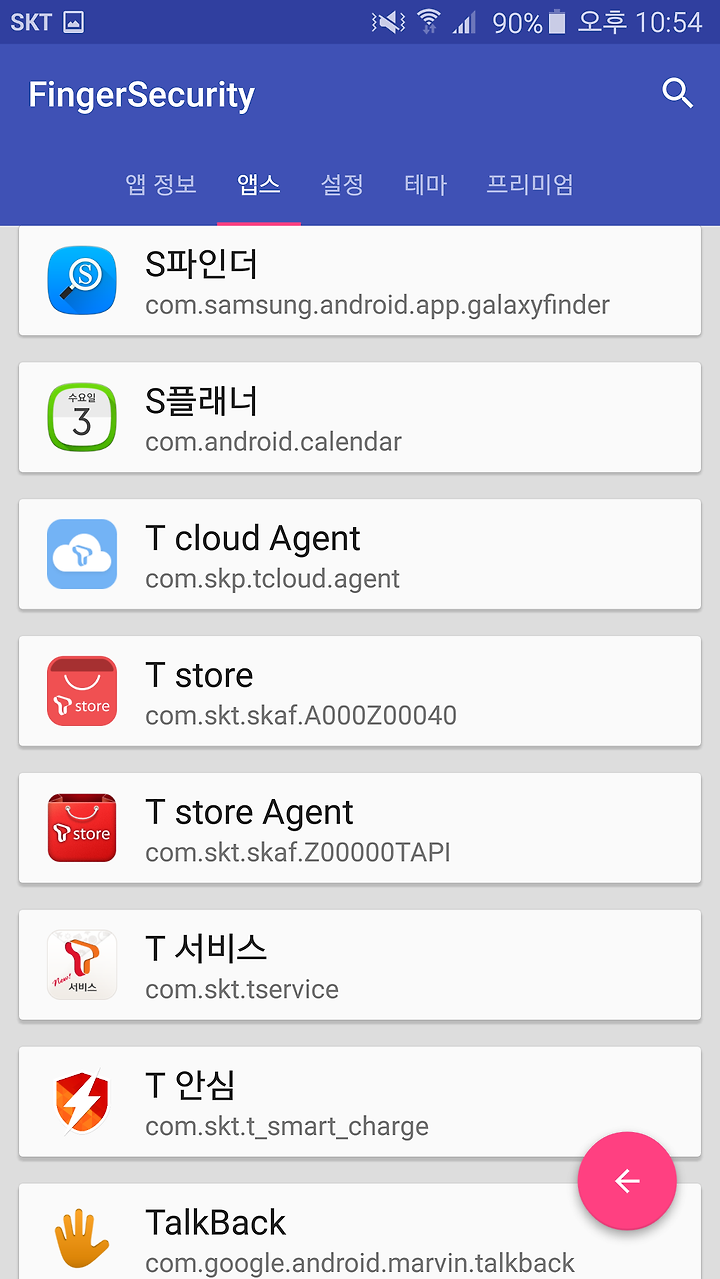Screen dimensions: 720x1279
Task: Select the T store app entry
Action: [x=360, y=691]
